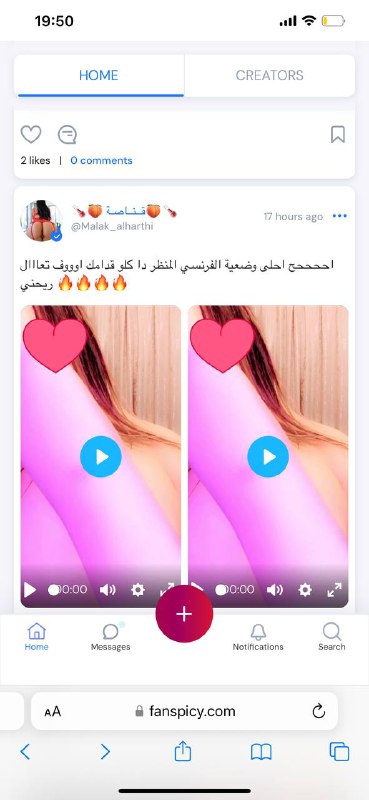Screen dimensions: 369x800
Task: Create a new post with plus button
Action: [x=184, y=614]
